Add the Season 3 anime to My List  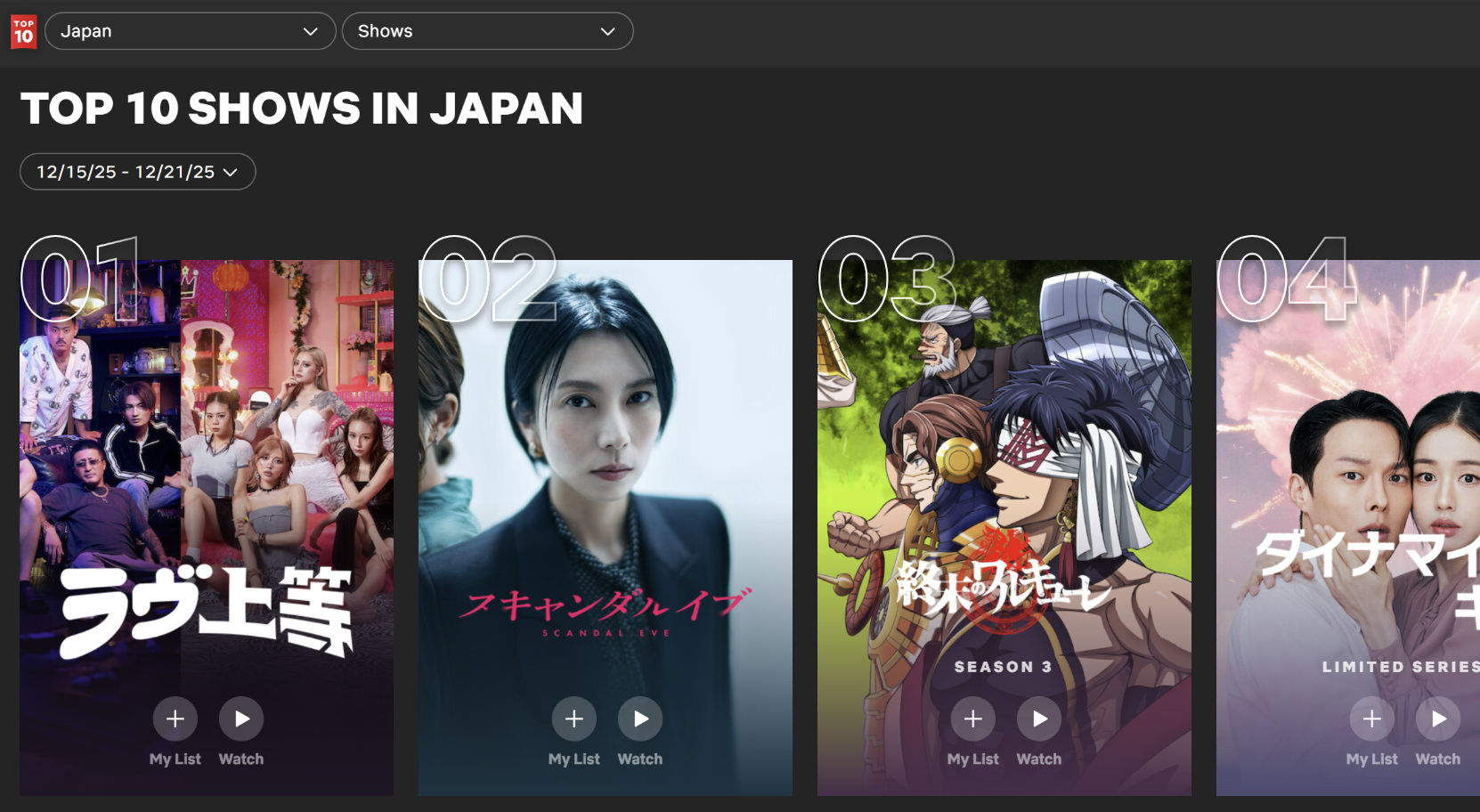pyautogui.click(x=973, y=719)
